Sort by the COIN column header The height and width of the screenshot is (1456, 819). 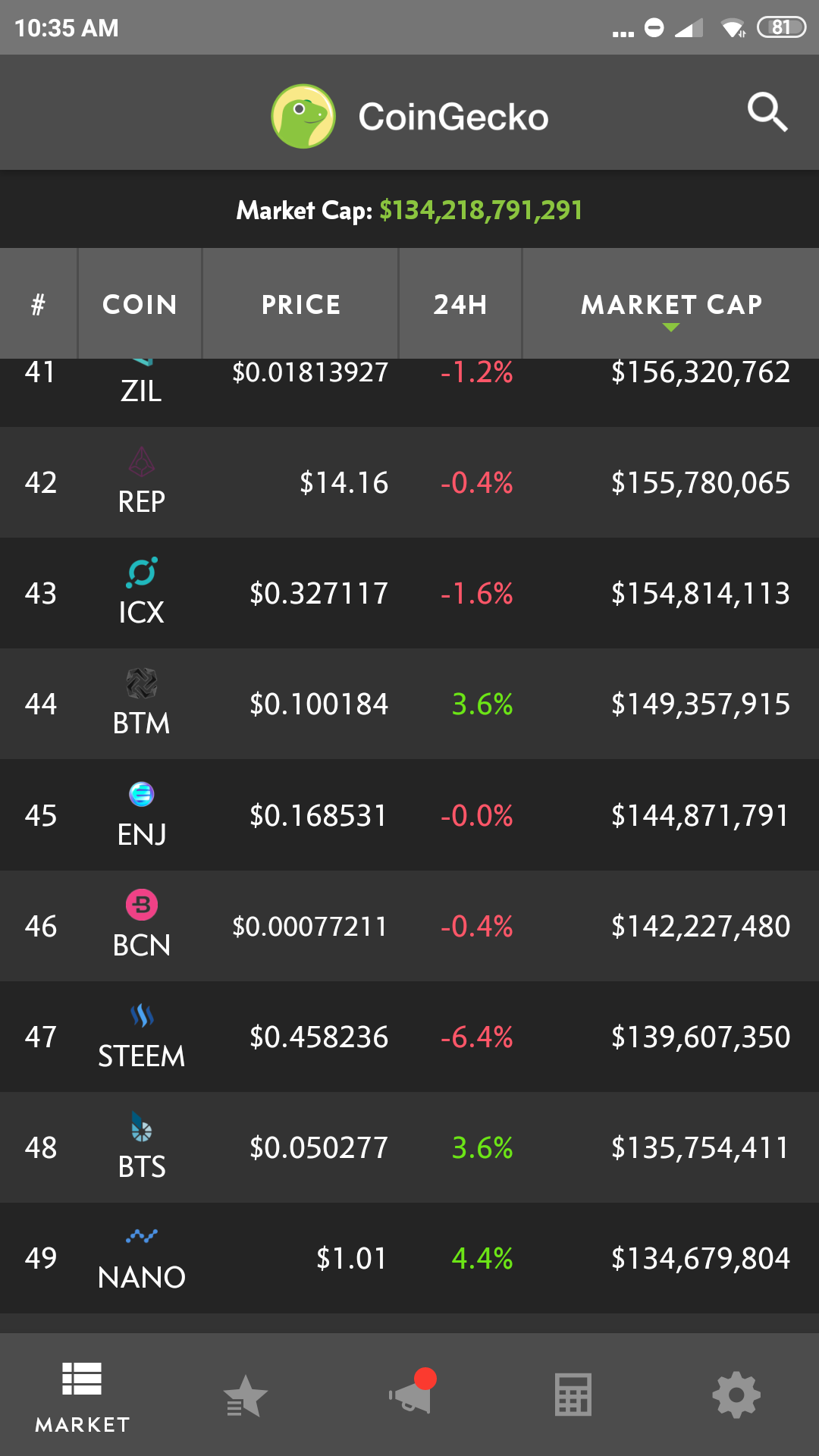point(140,303)
